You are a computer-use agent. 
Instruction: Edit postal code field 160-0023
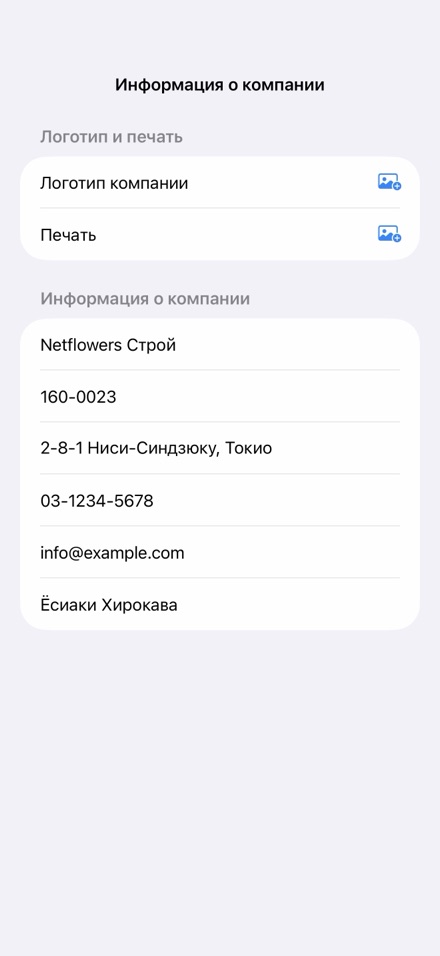[x=220, y=396]
